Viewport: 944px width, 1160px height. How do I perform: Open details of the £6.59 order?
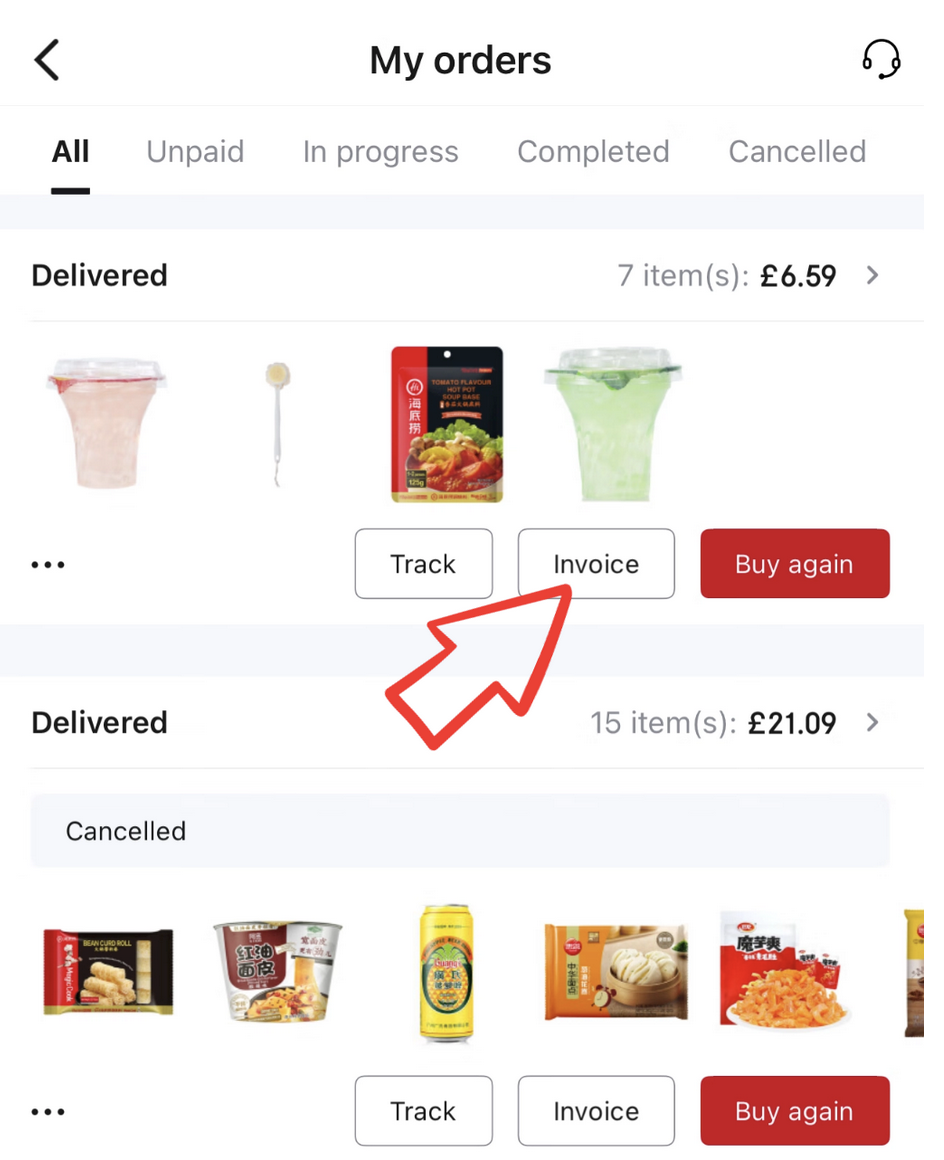(872, 276)
